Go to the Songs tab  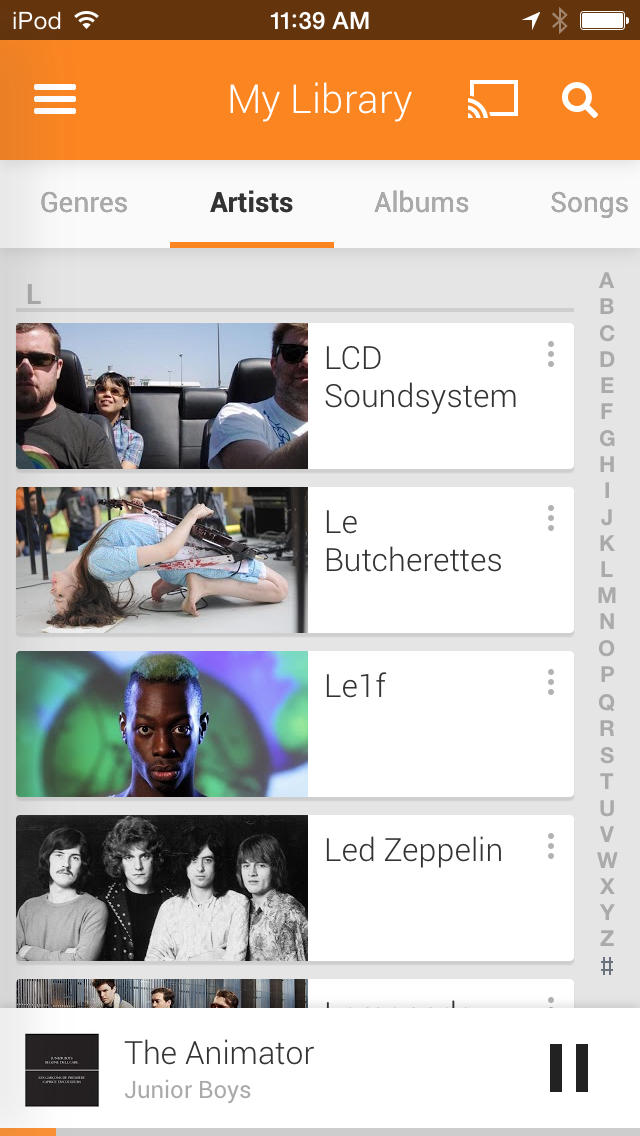pos(589,203)
